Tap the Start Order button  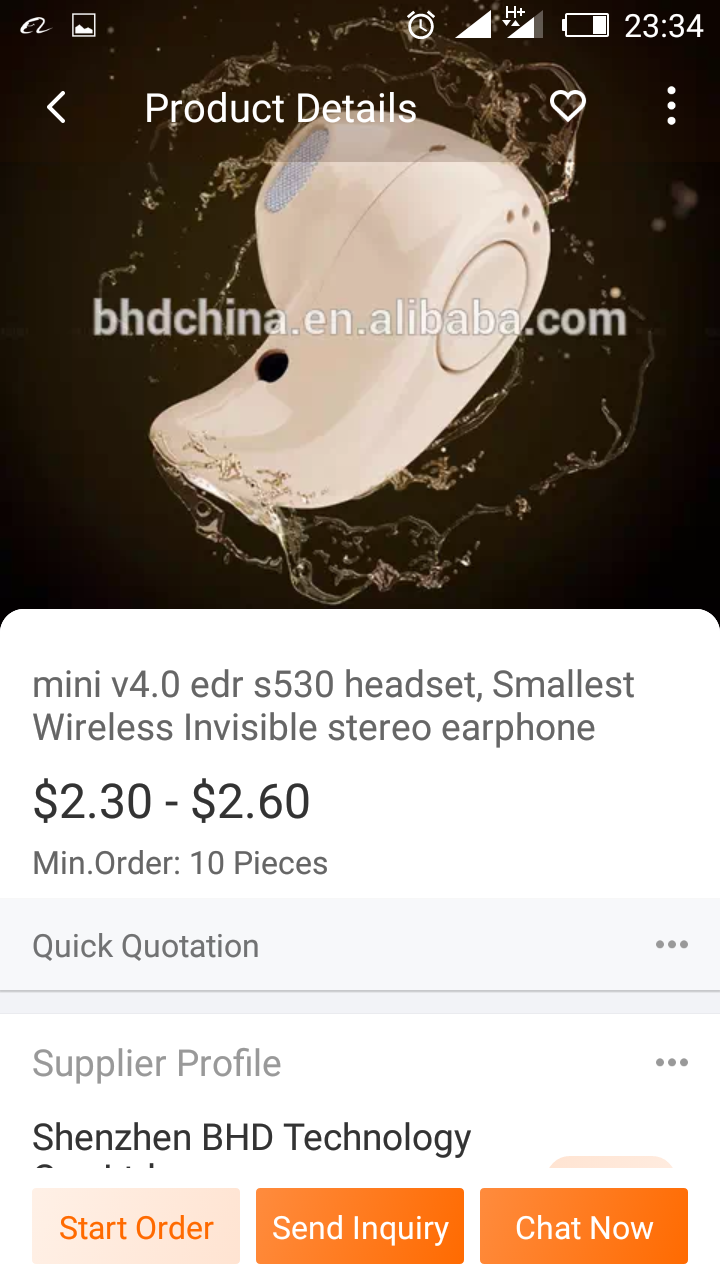(136, 1227)
